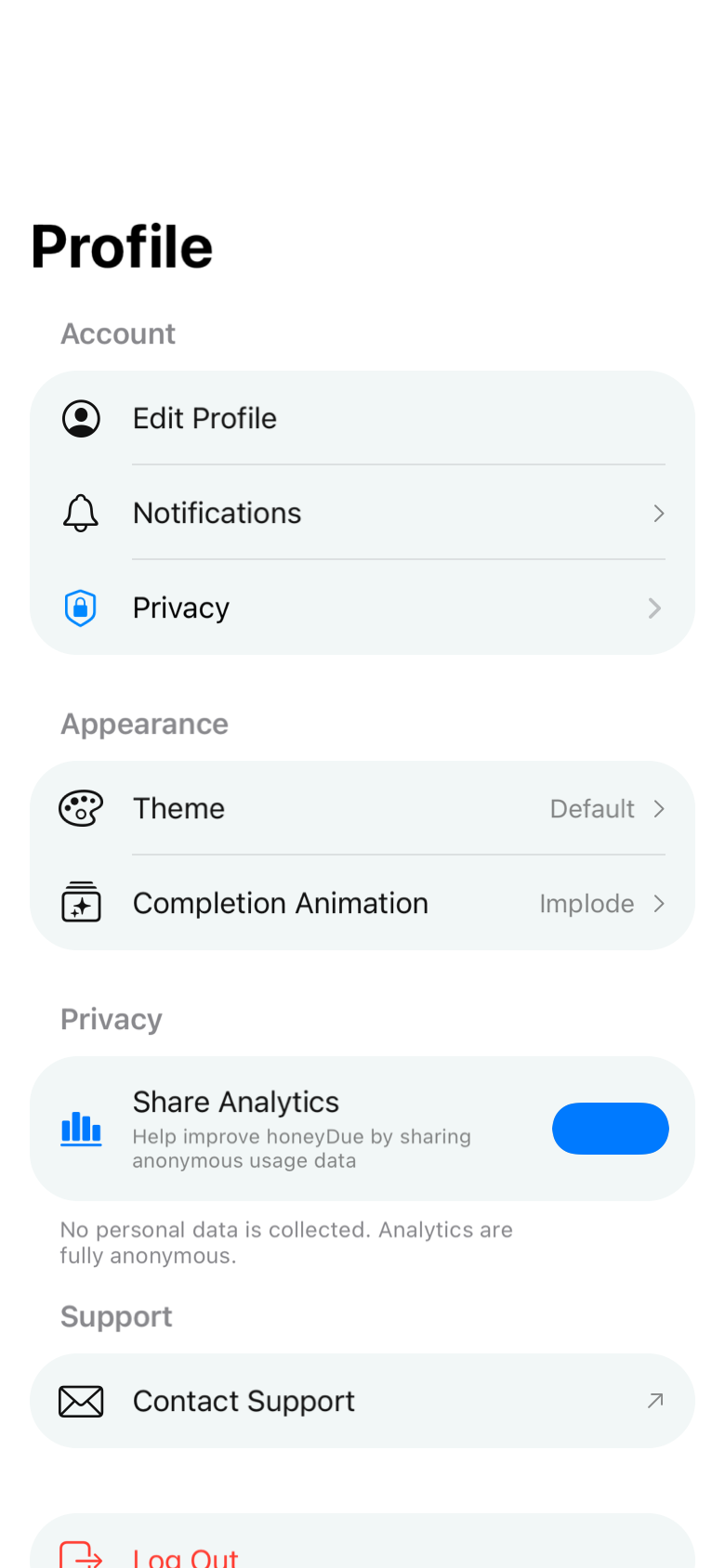Click the Completion Animation sparkle icon
Viewport: 725px width, 1568px height.
[x=81, y=902]
